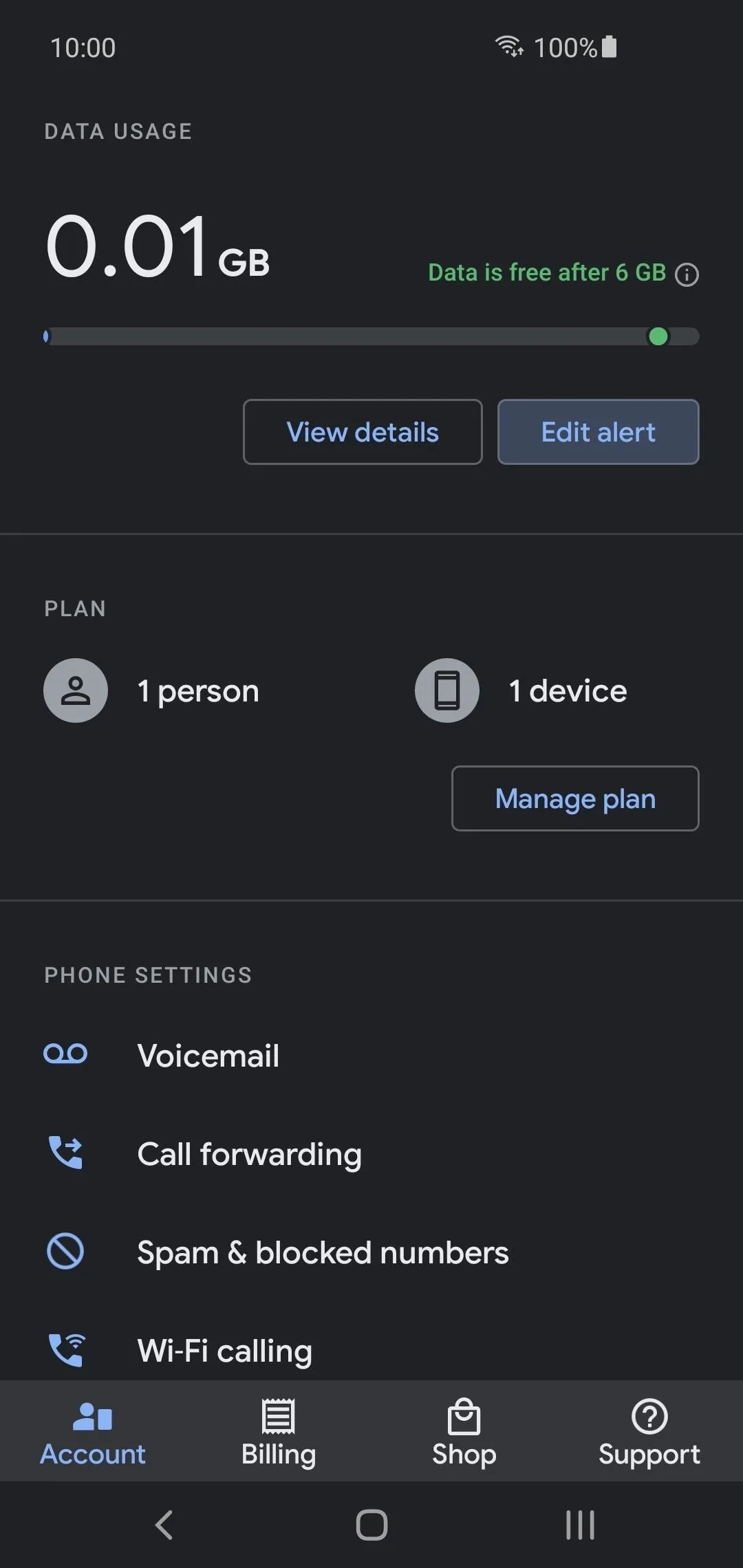743x1568 pixels.
Task: Open recent apps from navigation bar
Action: point(580,1525)
